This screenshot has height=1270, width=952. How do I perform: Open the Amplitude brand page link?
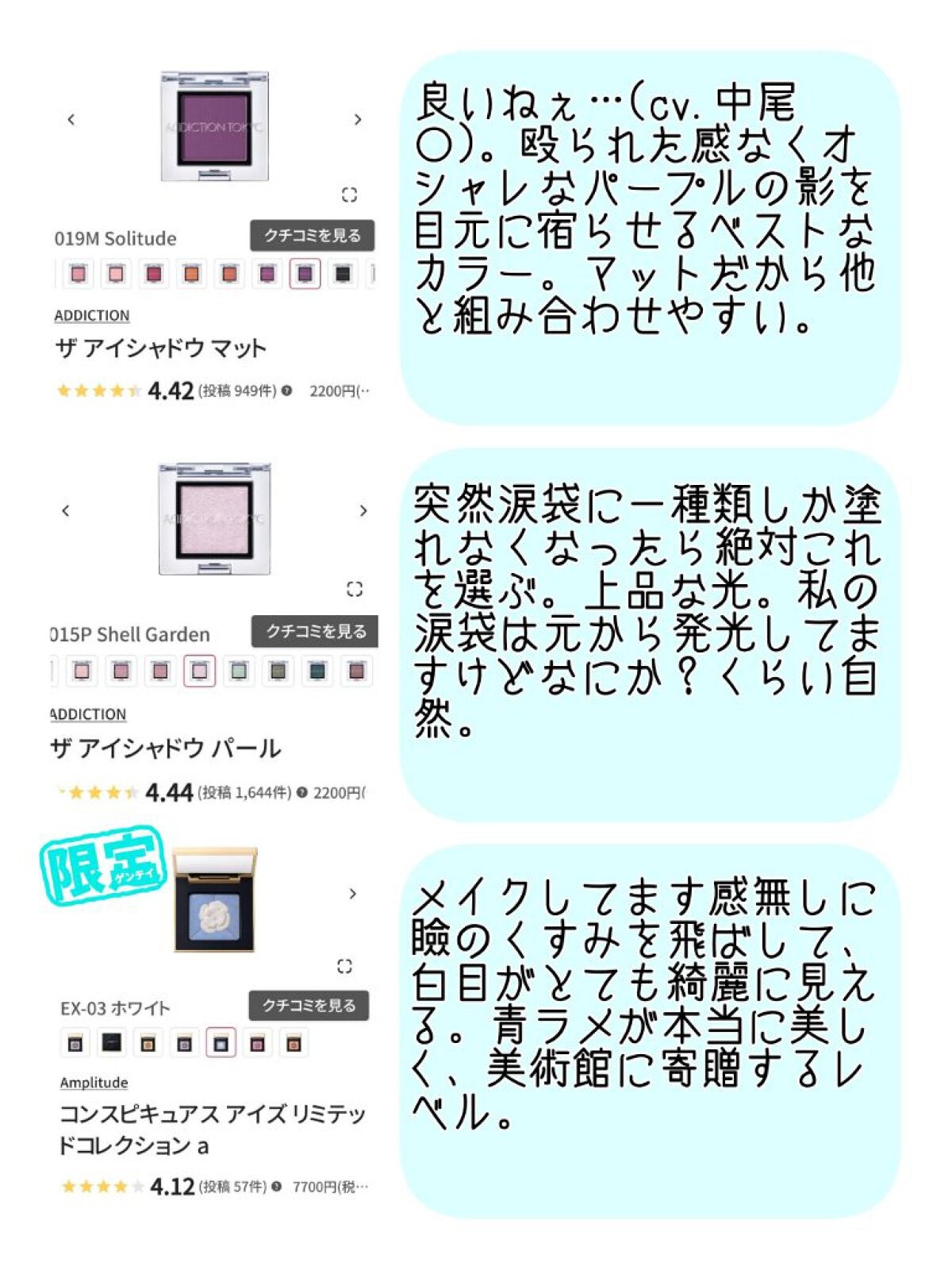(x=93, y=1082)
